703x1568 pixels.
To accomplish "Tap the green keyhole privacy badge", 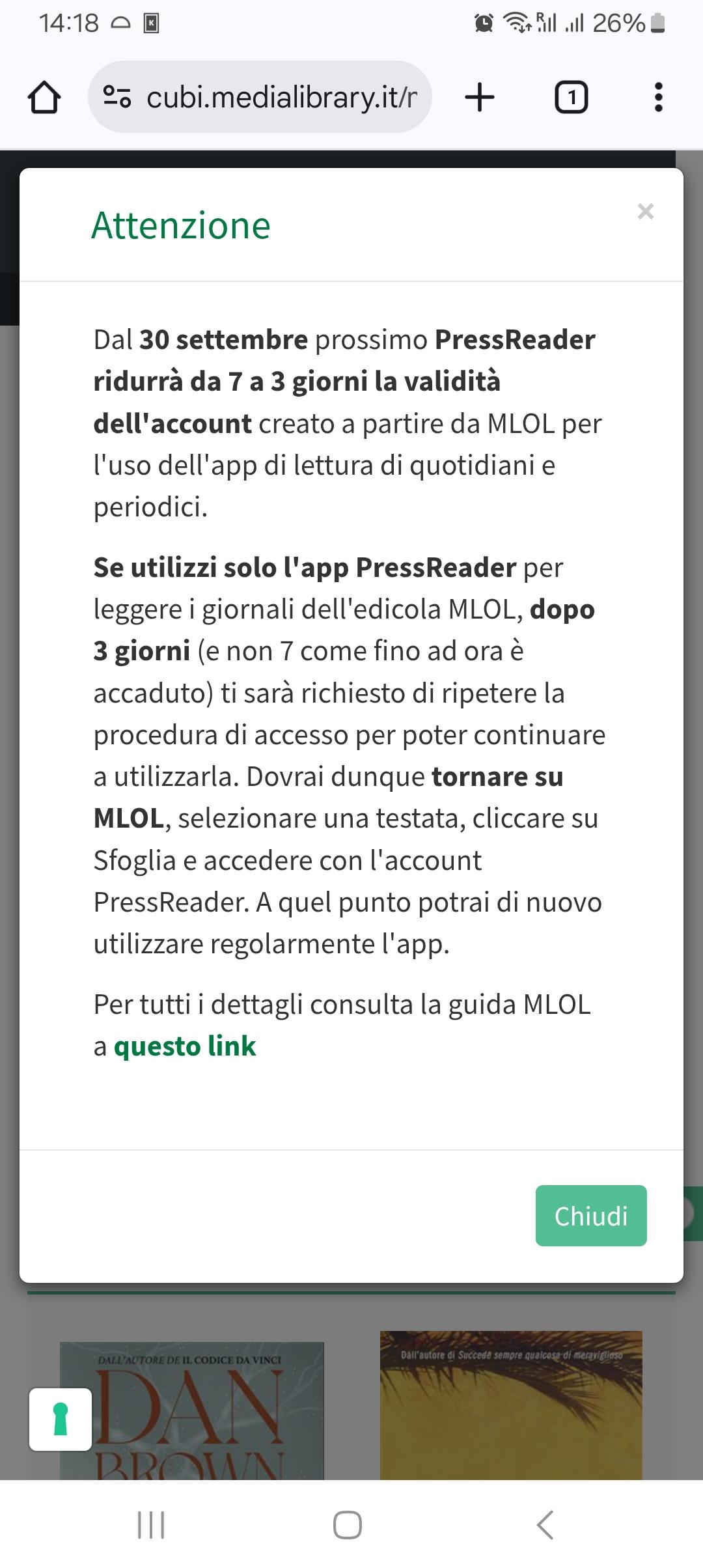I will coord(61,1420).
